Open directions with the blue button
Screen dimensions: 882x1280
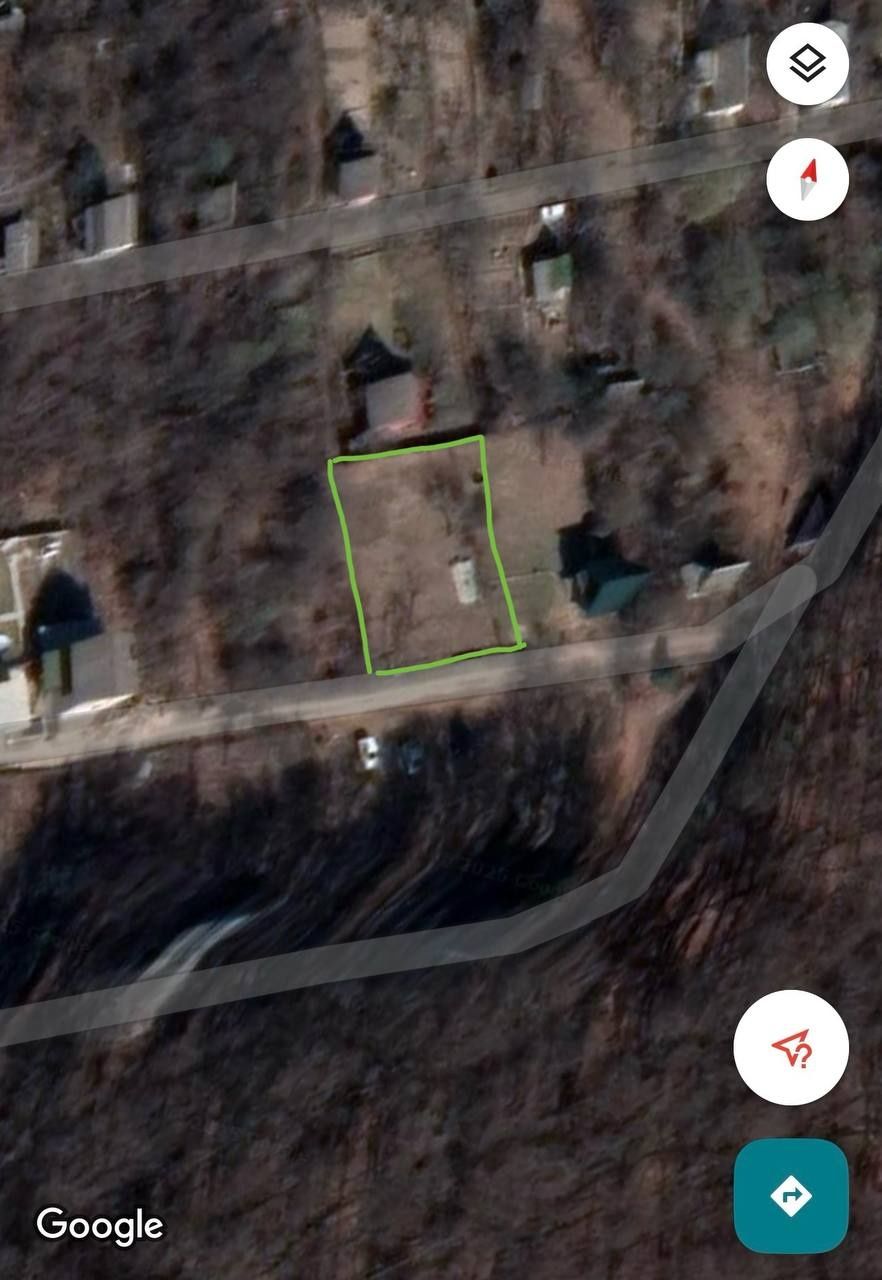point(791,1195)
